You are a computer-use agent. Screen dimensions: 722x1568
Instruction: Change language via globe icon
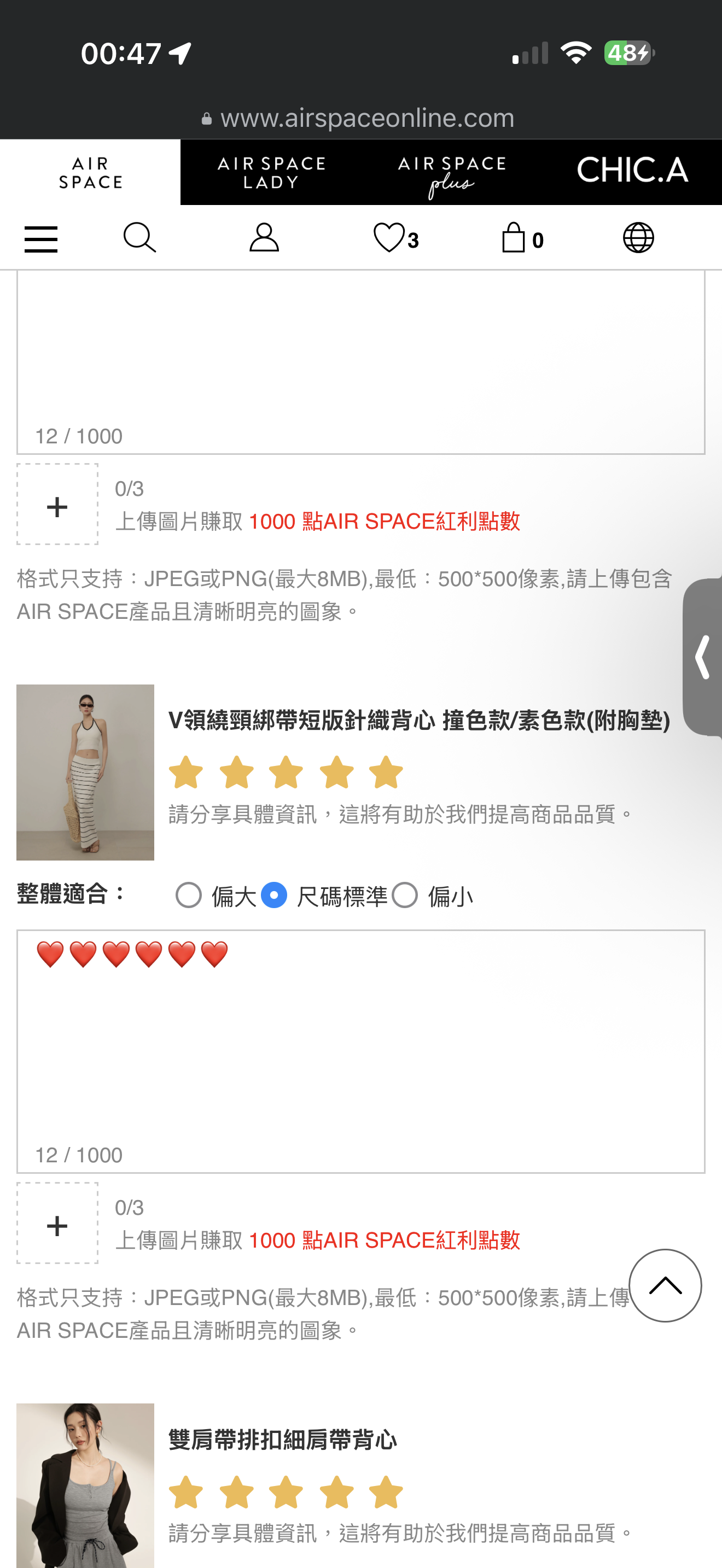638,237
